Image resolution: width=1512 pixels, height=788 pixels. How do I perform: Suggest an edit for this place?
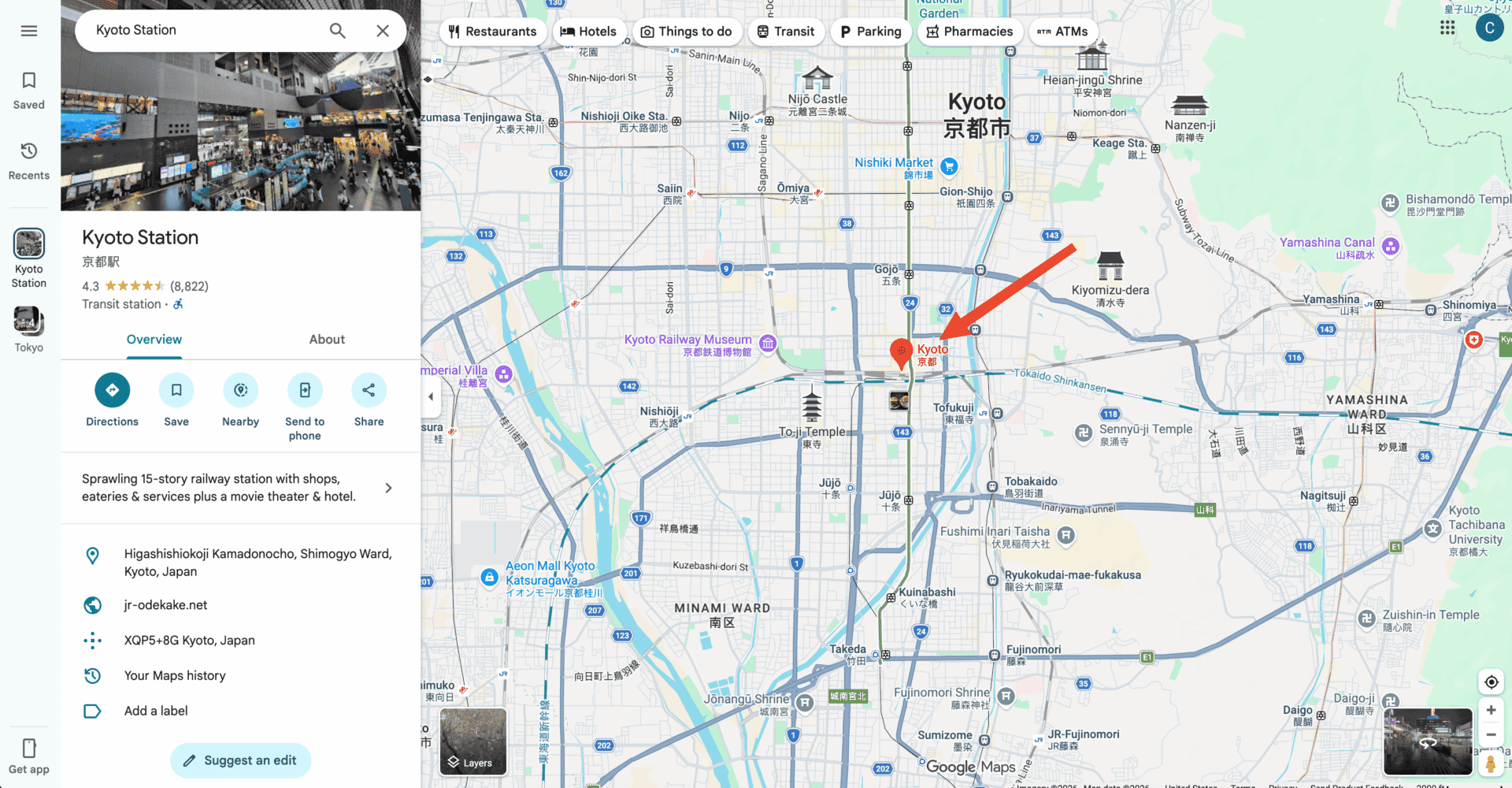coord(240,760)
